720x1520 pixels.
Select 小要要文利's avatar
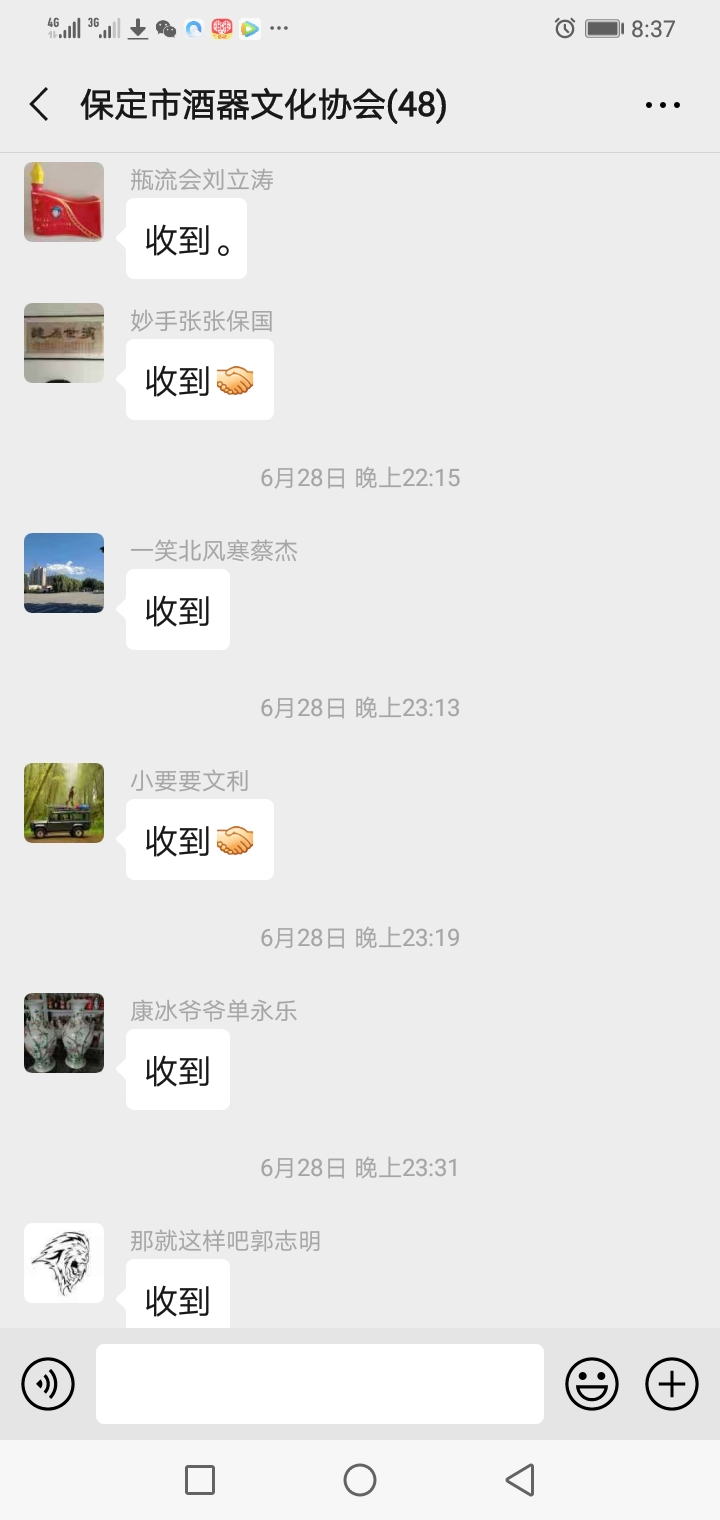click(64, 803)
